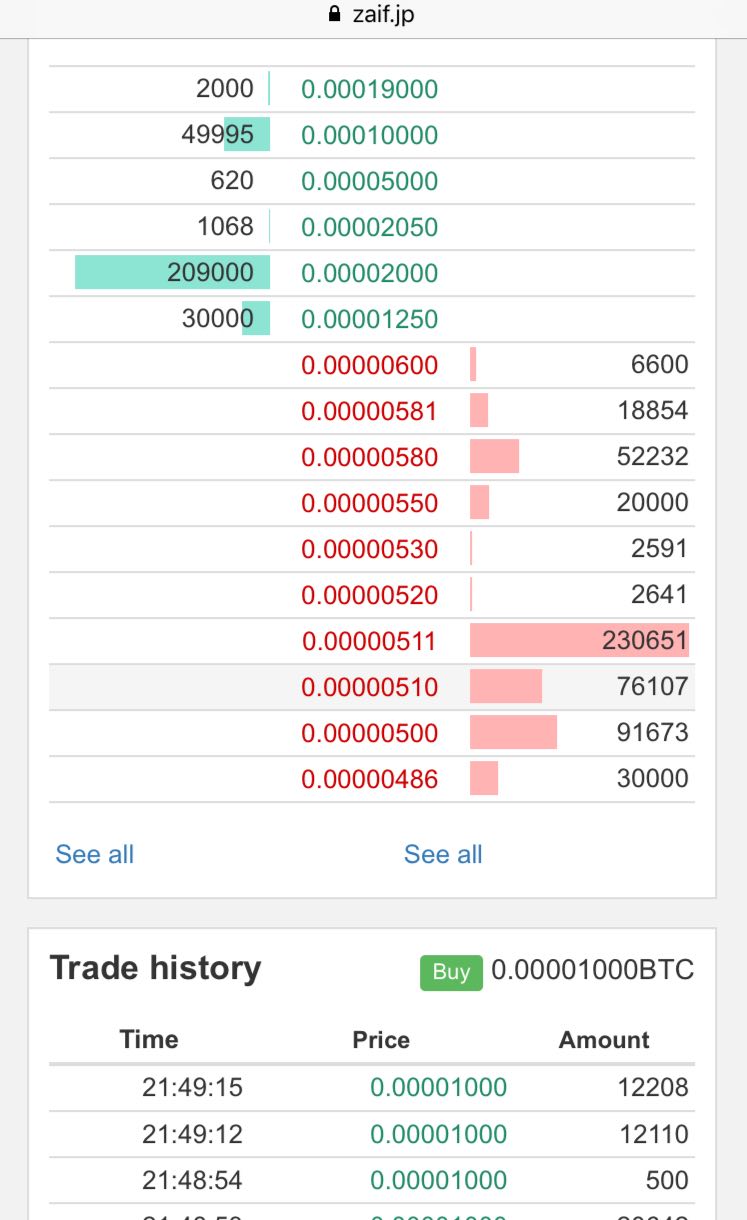The height and width of the screenshot is (1220, 747).
Task: Select the 0.00000511 ask order row
Action: [372, 641]
